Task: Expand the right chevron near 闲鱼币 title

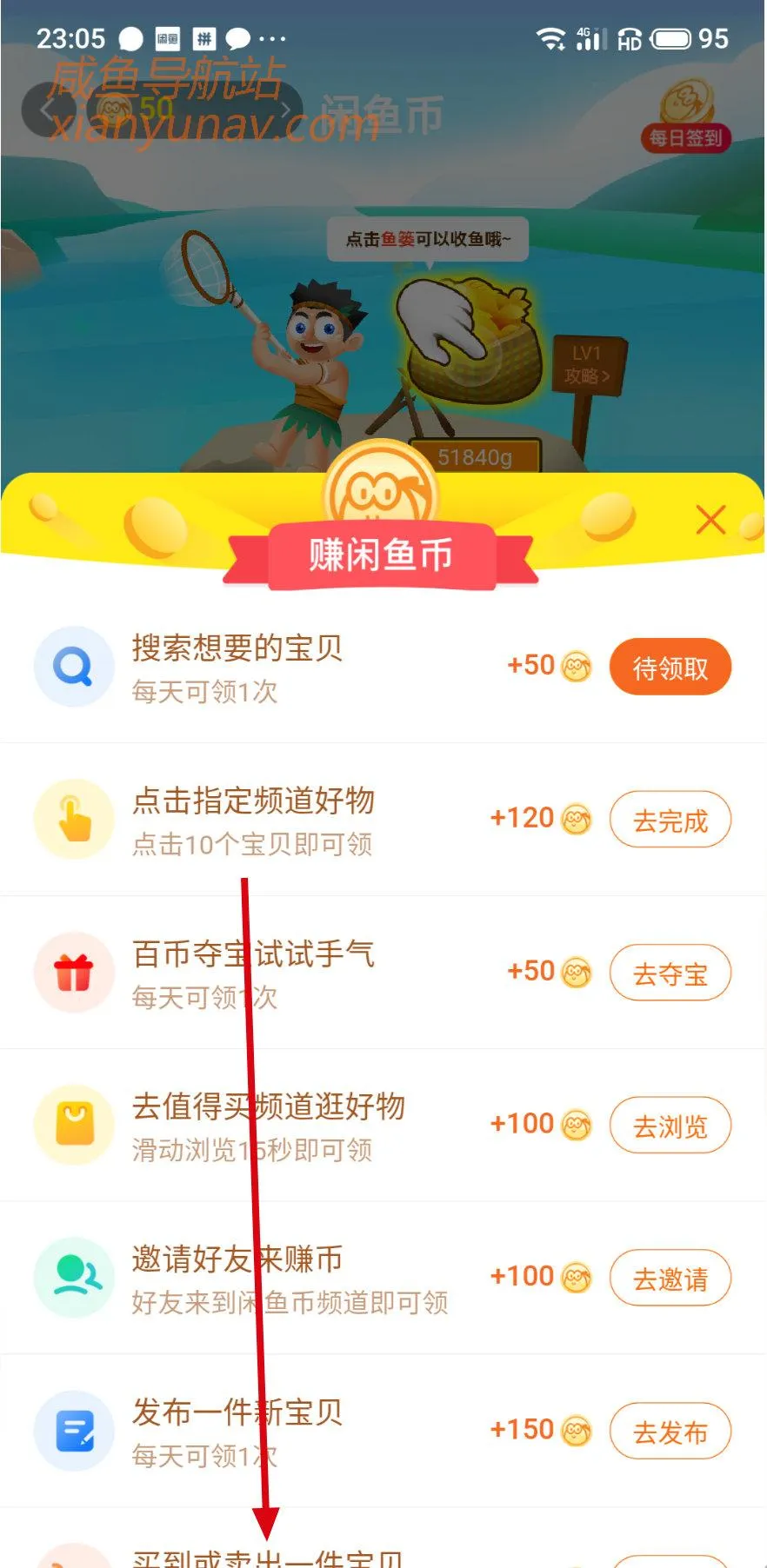Action: (284, 111)
